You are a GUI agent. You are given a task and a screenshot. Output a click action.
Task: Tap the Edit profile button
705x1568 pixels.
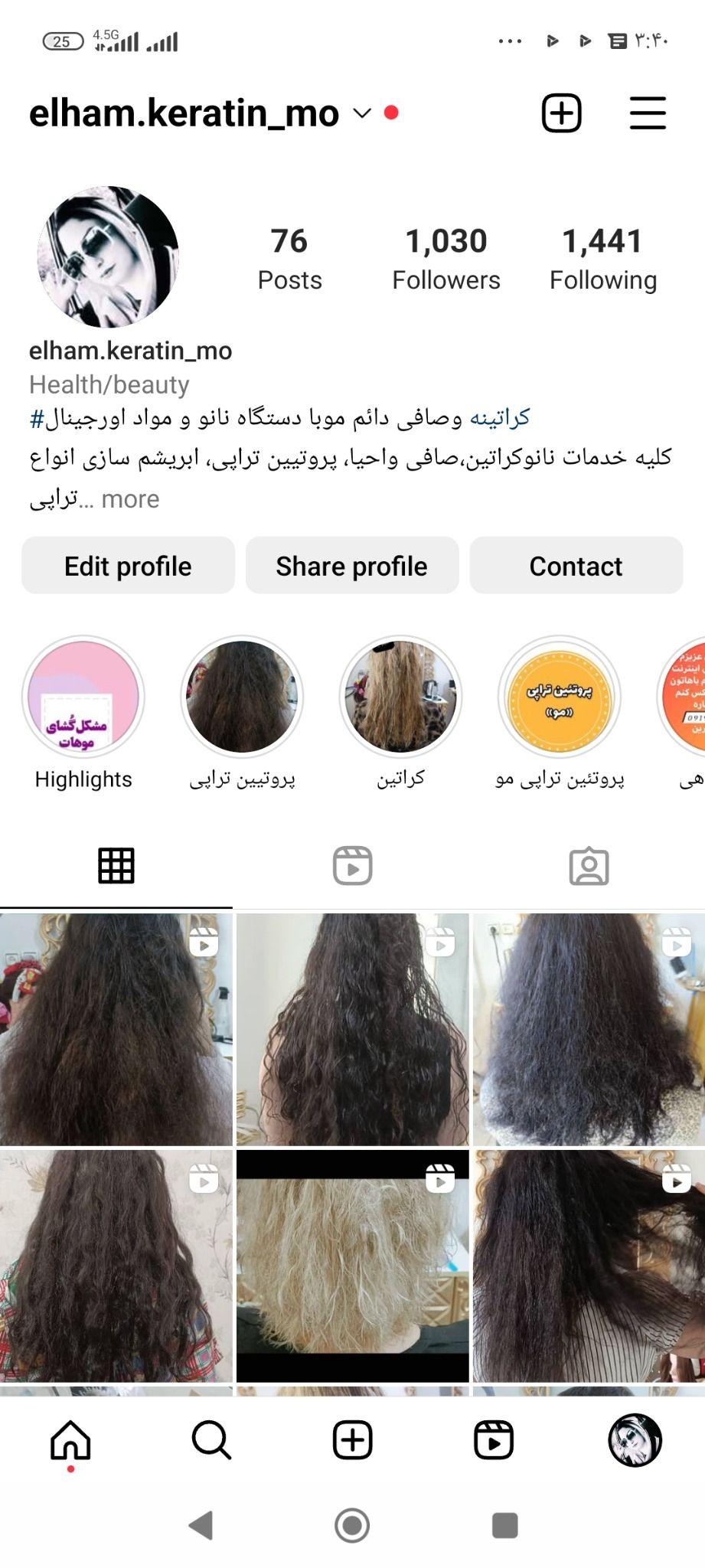pyautogui.click(x=128, y=566)
